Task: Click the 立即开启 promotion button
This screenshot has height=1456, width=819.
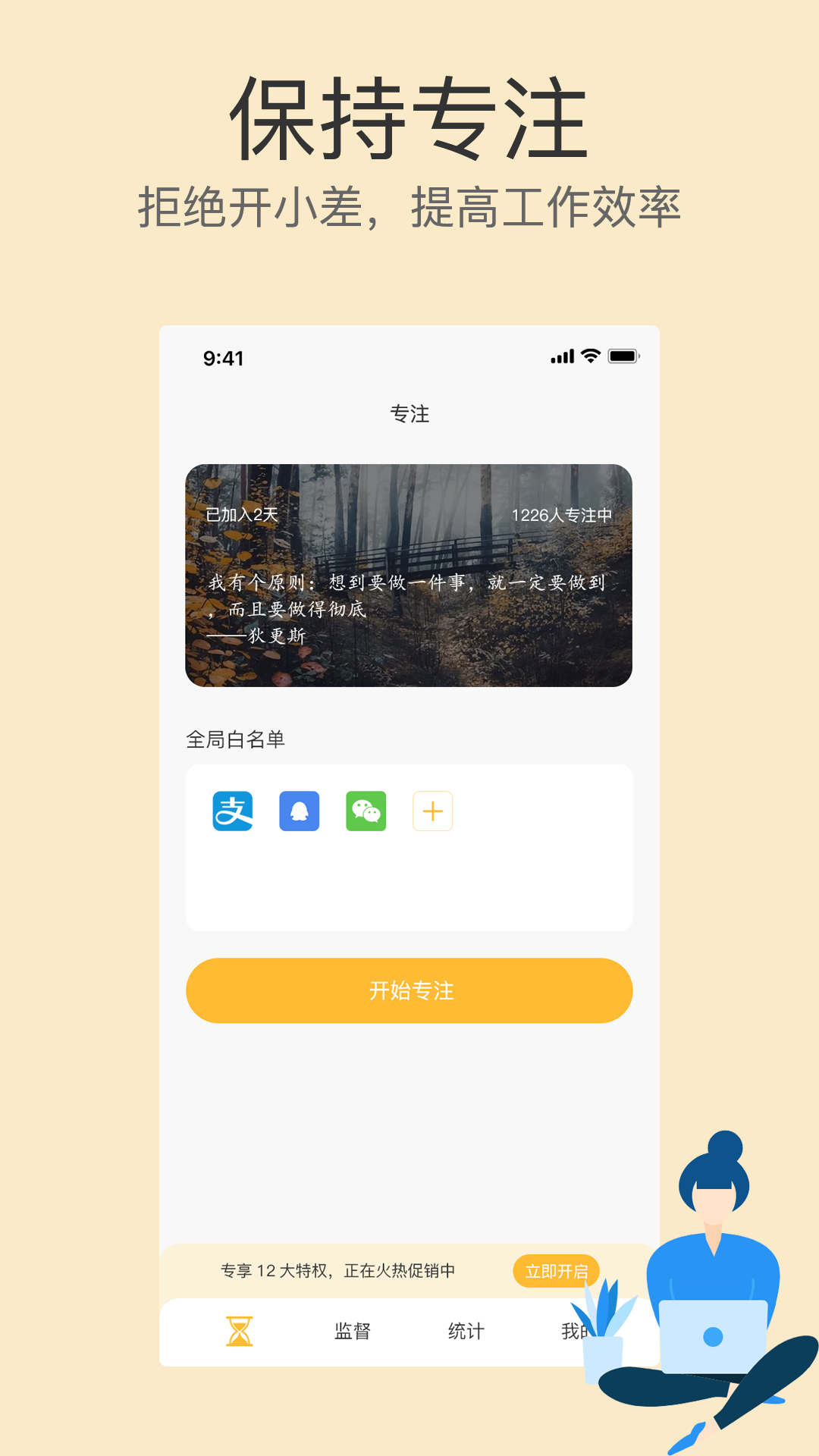Action: [x=557, y=1272]
